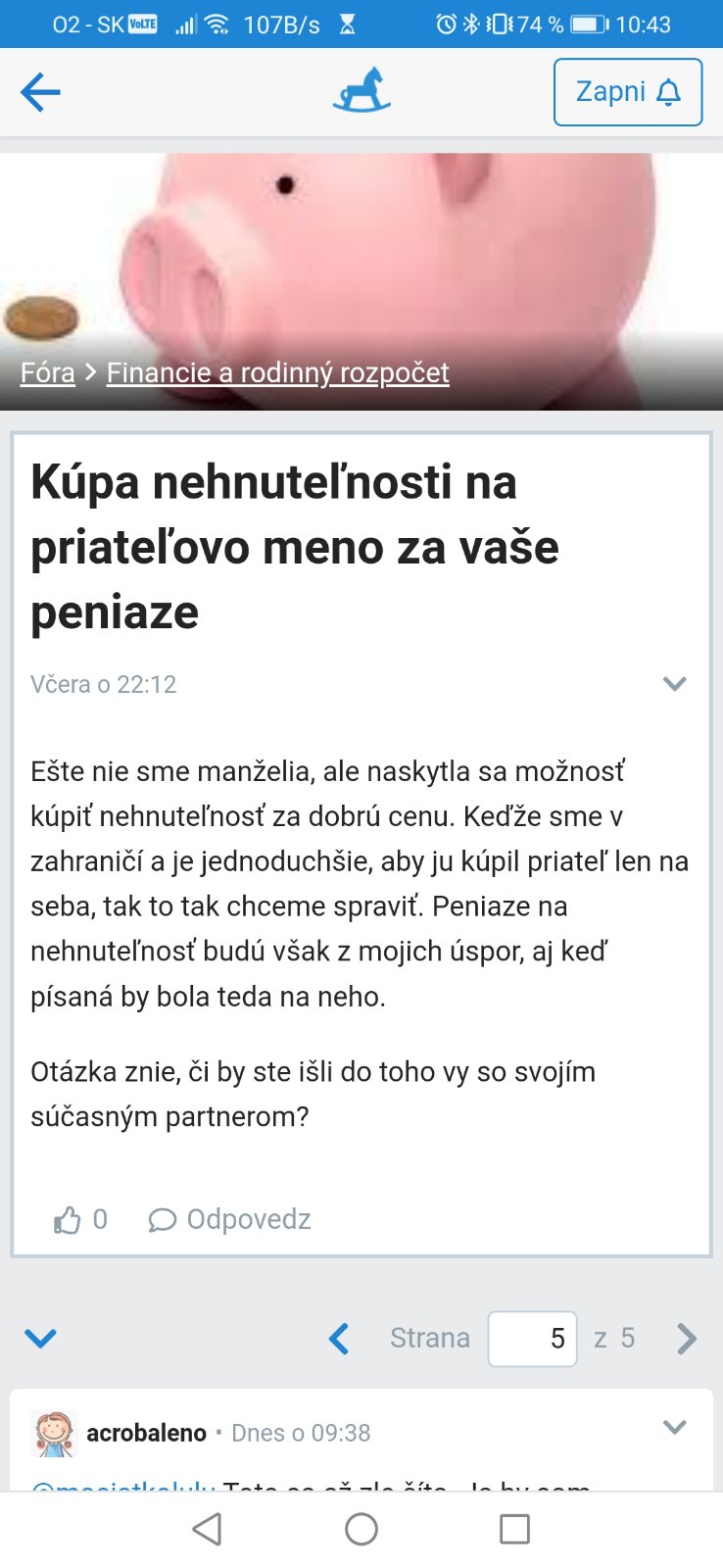Expand options on acrobaleno's comment
Image resolution: width=723 pixels, height=1568 pixels.
pos(674,1427)
